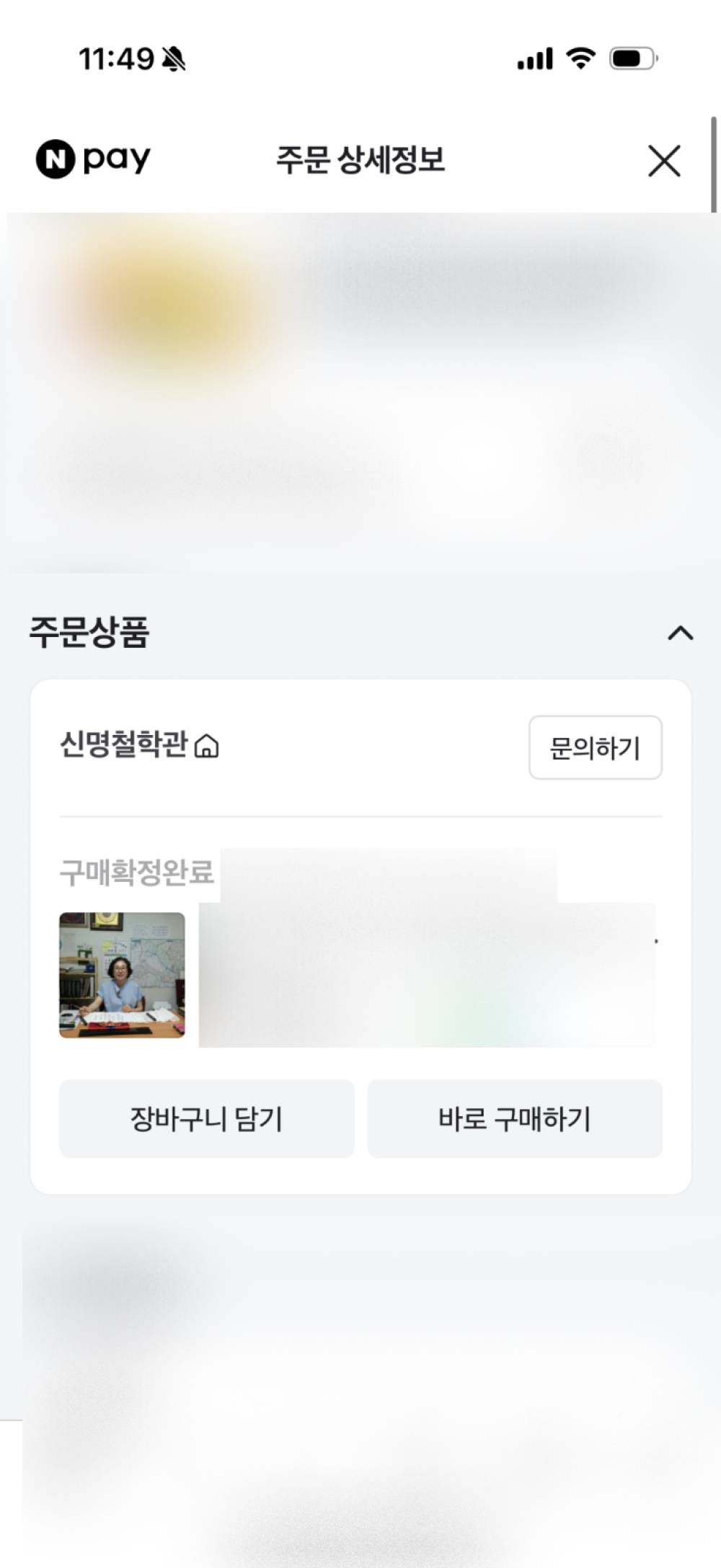Open the N pay home logo
Image resolution: width=721 pixels, height=1568 pixels.
pos(93,159)
